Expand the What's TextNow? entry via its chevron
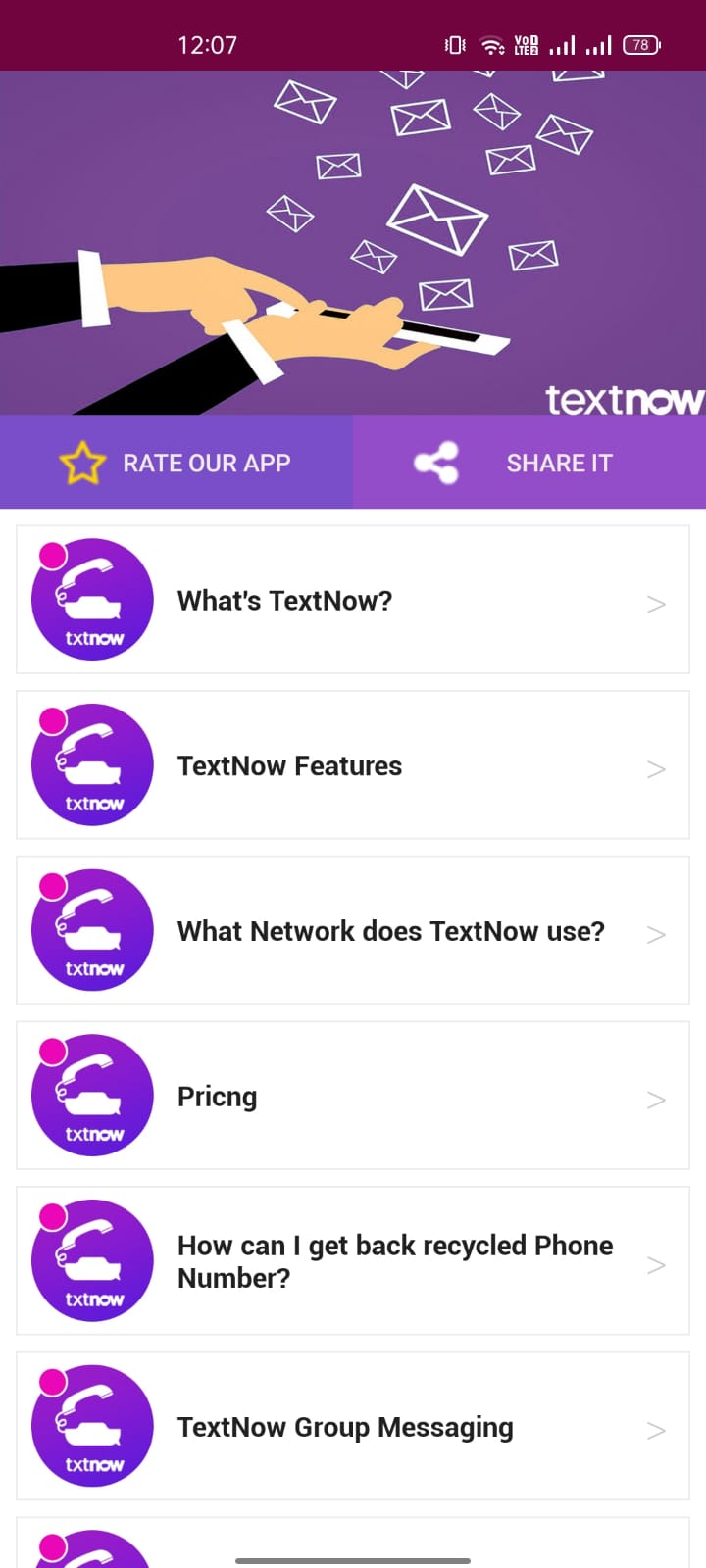Image resolution: width=706 pixels, height=1568 pixels. click(x=656, y=604)
